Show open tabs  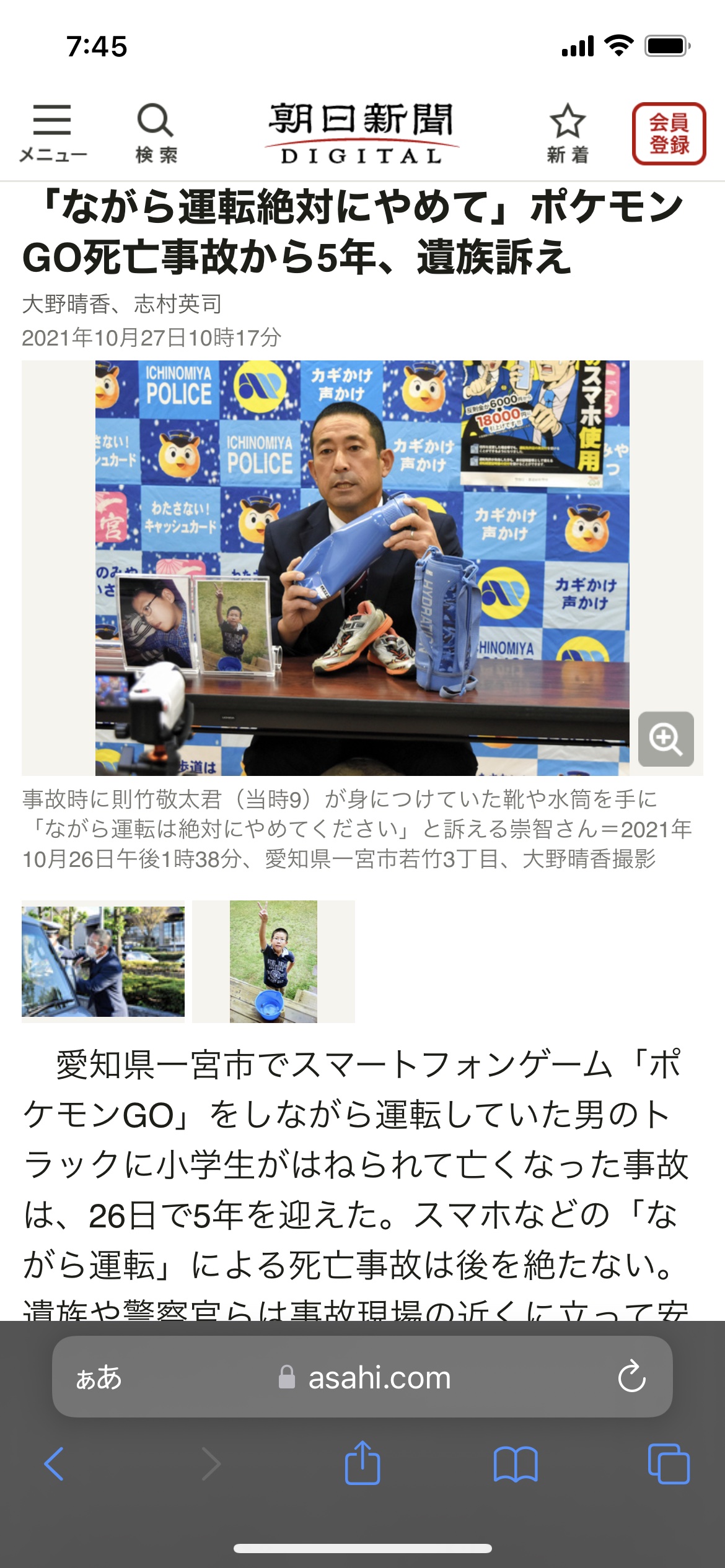669,1464
